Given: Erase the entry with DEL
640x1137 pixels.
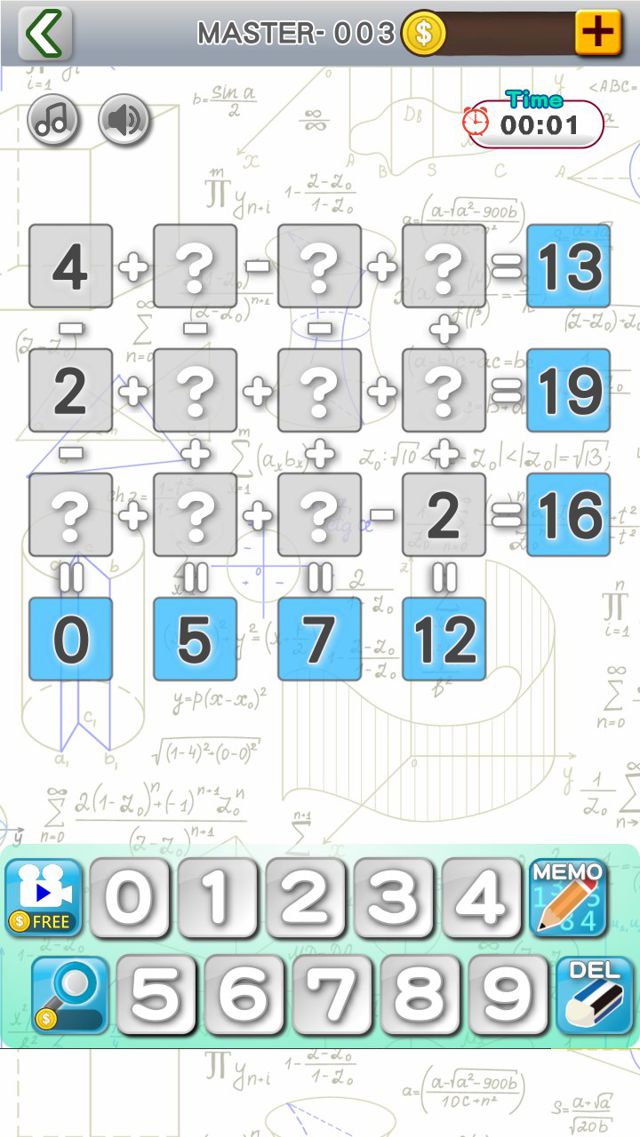Looking at the screenshot, I should 595,994.
